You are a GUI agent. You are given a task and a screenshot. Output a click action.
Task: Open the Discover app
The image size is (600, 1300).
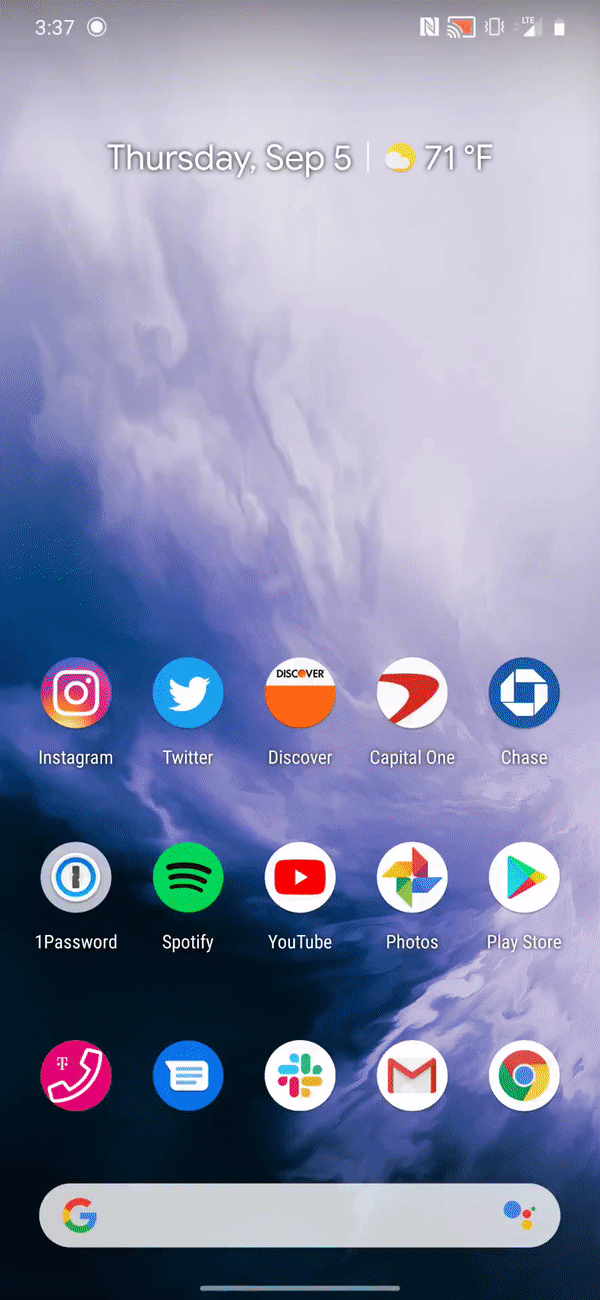point(300,693)
